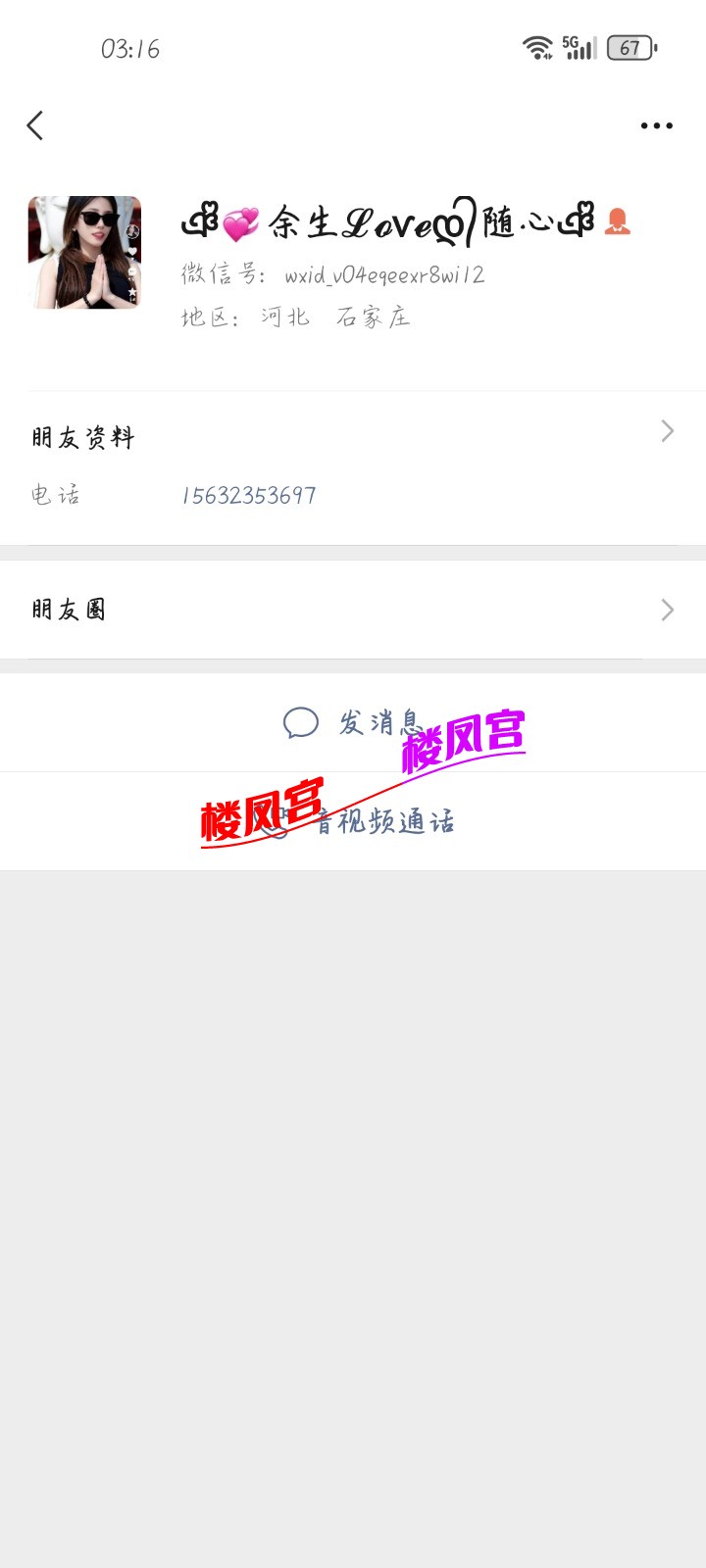Tap the phone number 15632353697
This screenshot has width=706, height=1568.
click(x=250, y=495)
